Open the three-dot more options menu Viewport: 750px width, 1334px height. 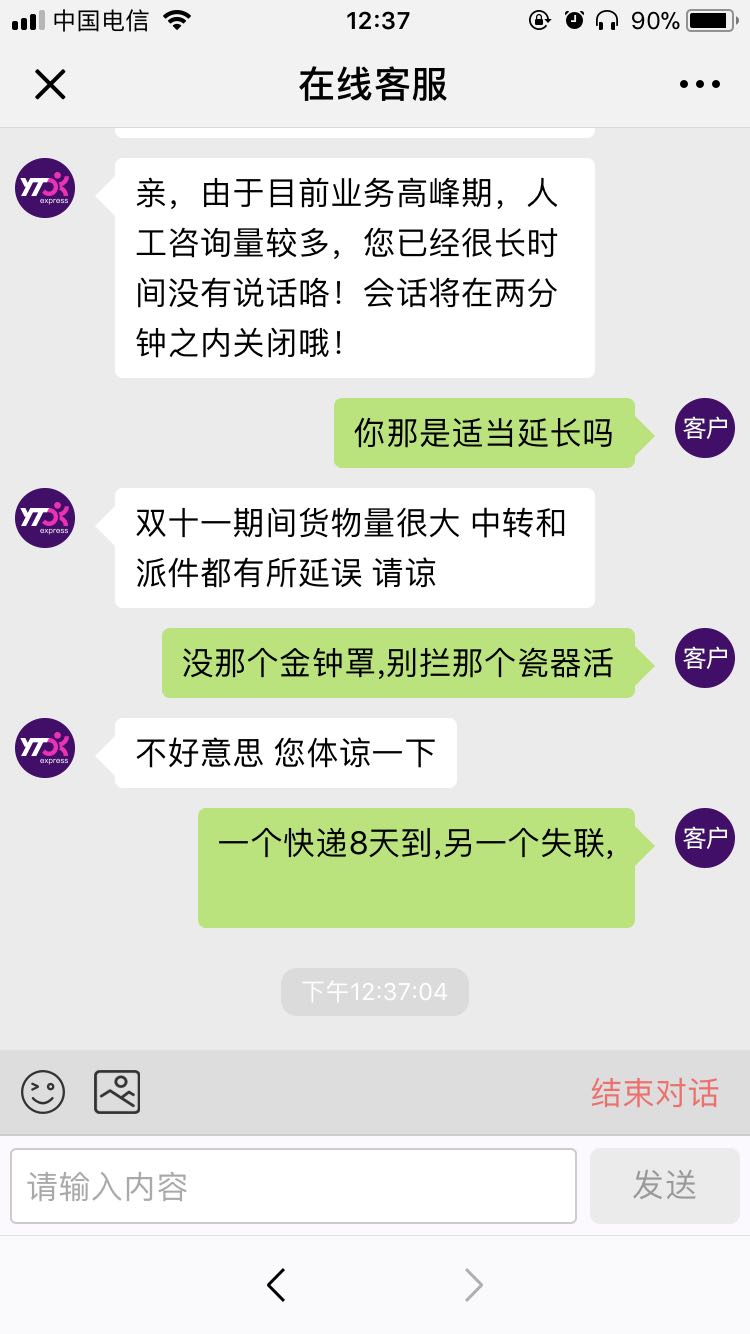700,85
